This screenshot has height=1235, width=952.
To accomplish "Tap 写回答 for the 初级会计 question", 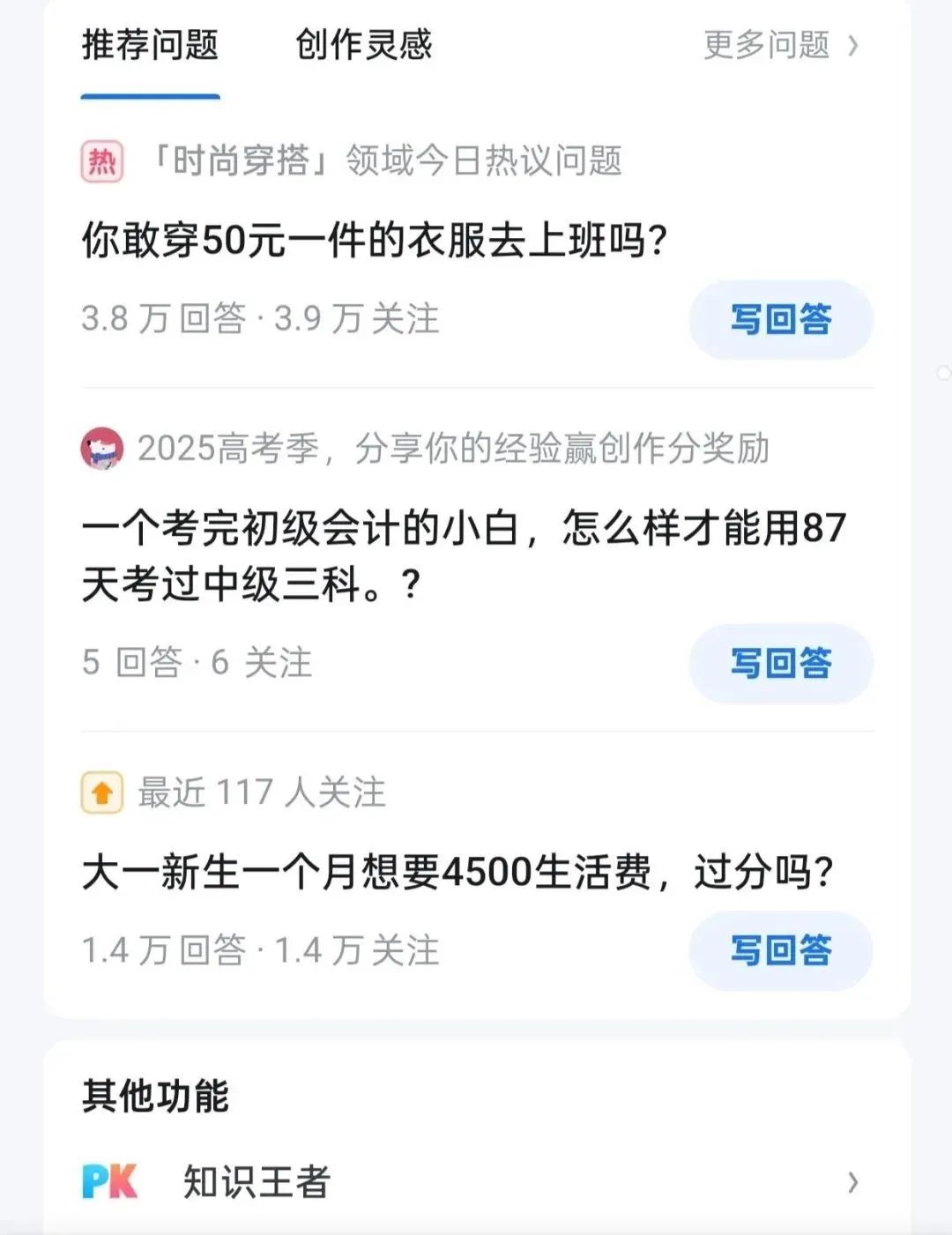I will [x=781, y=663].
